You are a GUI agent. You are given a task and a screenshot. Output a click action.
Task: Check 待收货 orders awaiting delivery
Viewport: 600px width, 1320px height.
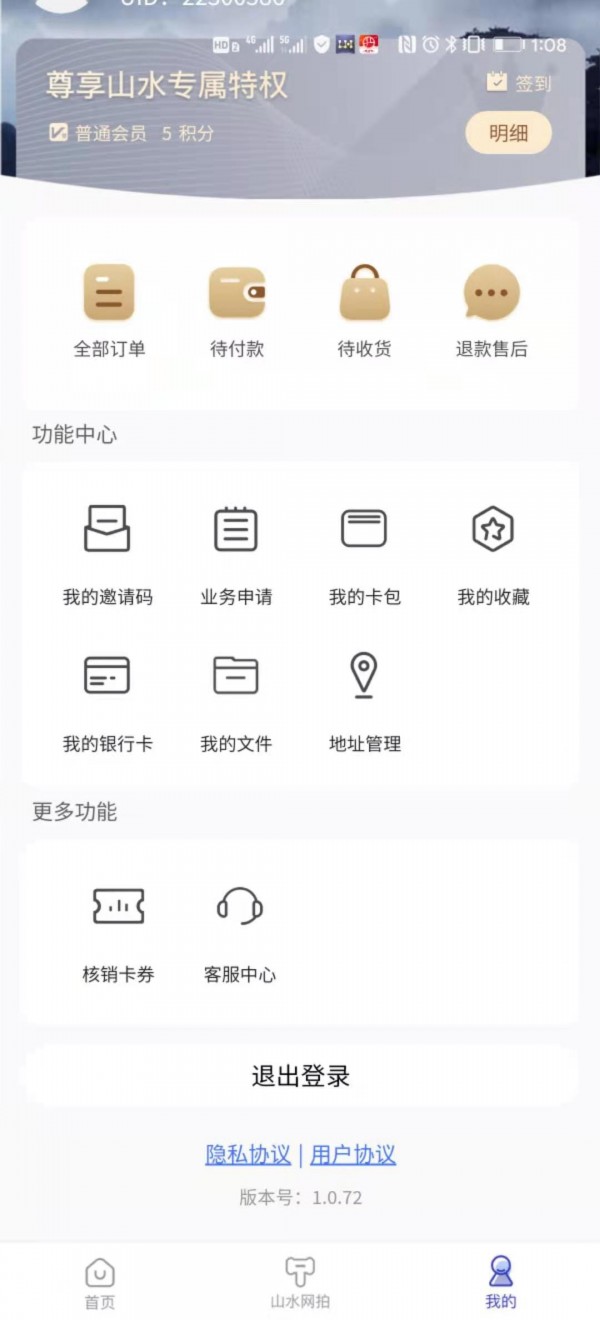364,310
